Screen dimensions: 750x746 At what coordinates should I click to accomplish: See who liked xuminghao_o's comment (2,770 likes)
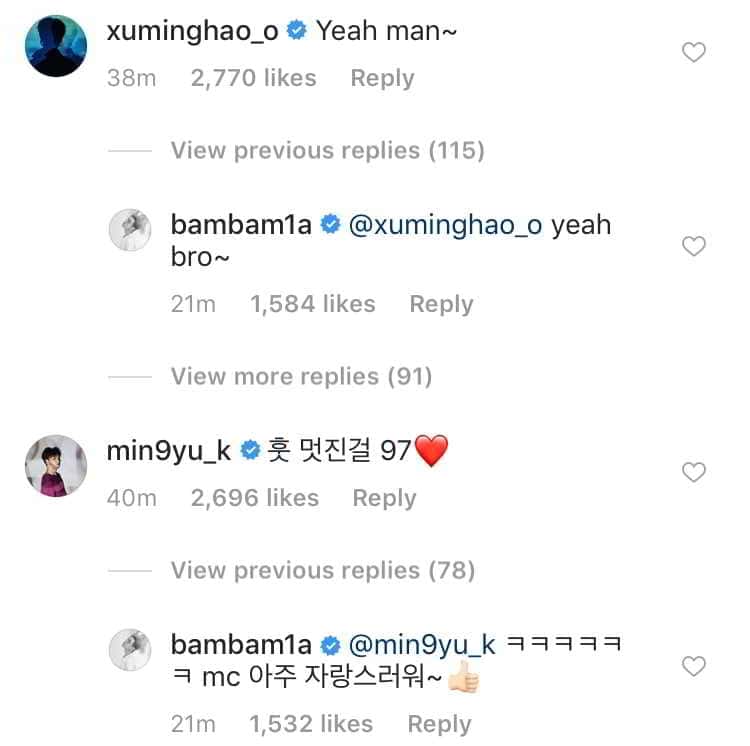point(253,78)
